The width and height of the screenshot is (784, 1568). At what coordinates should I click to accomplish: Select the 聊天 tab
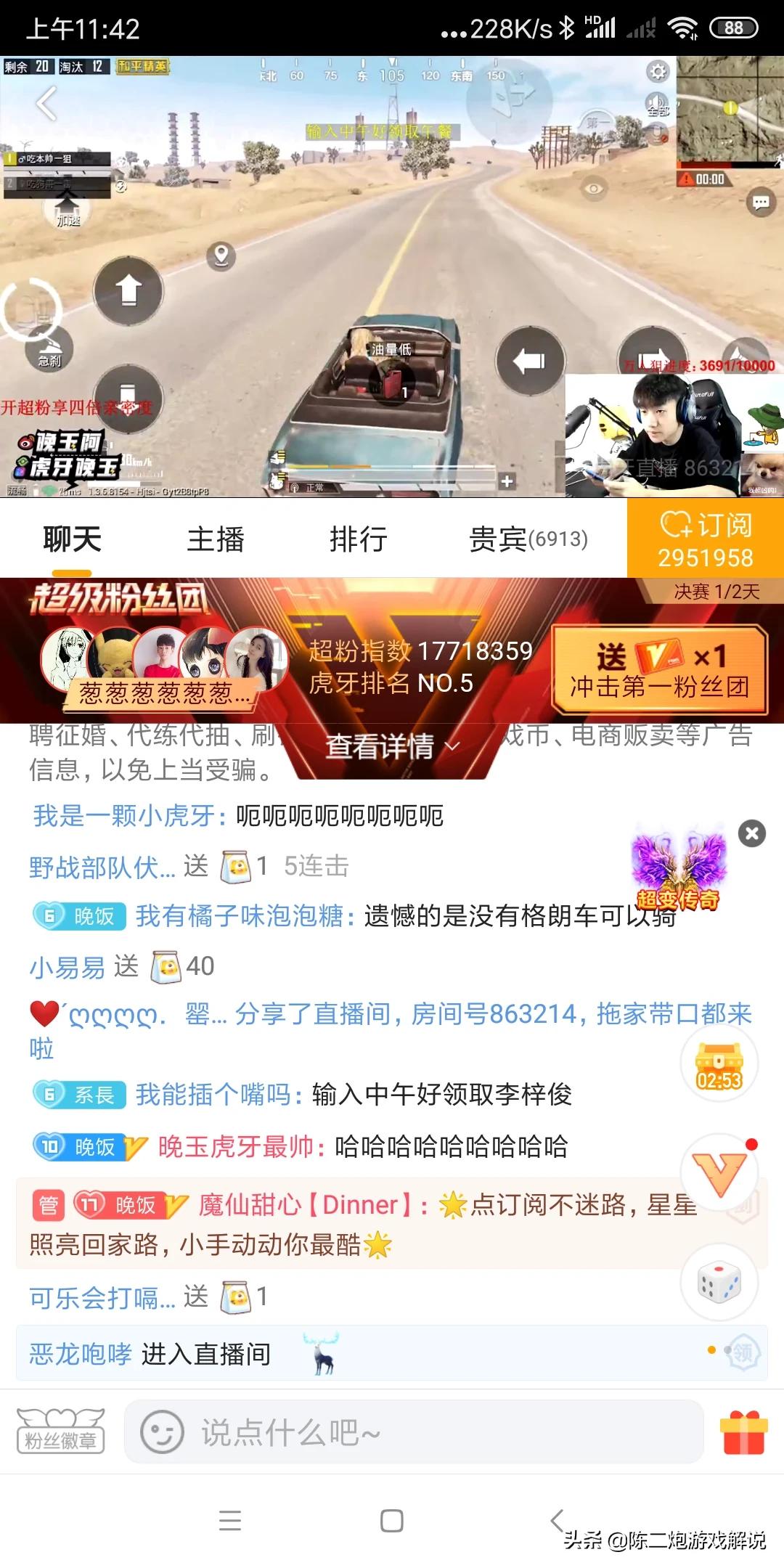72,539
